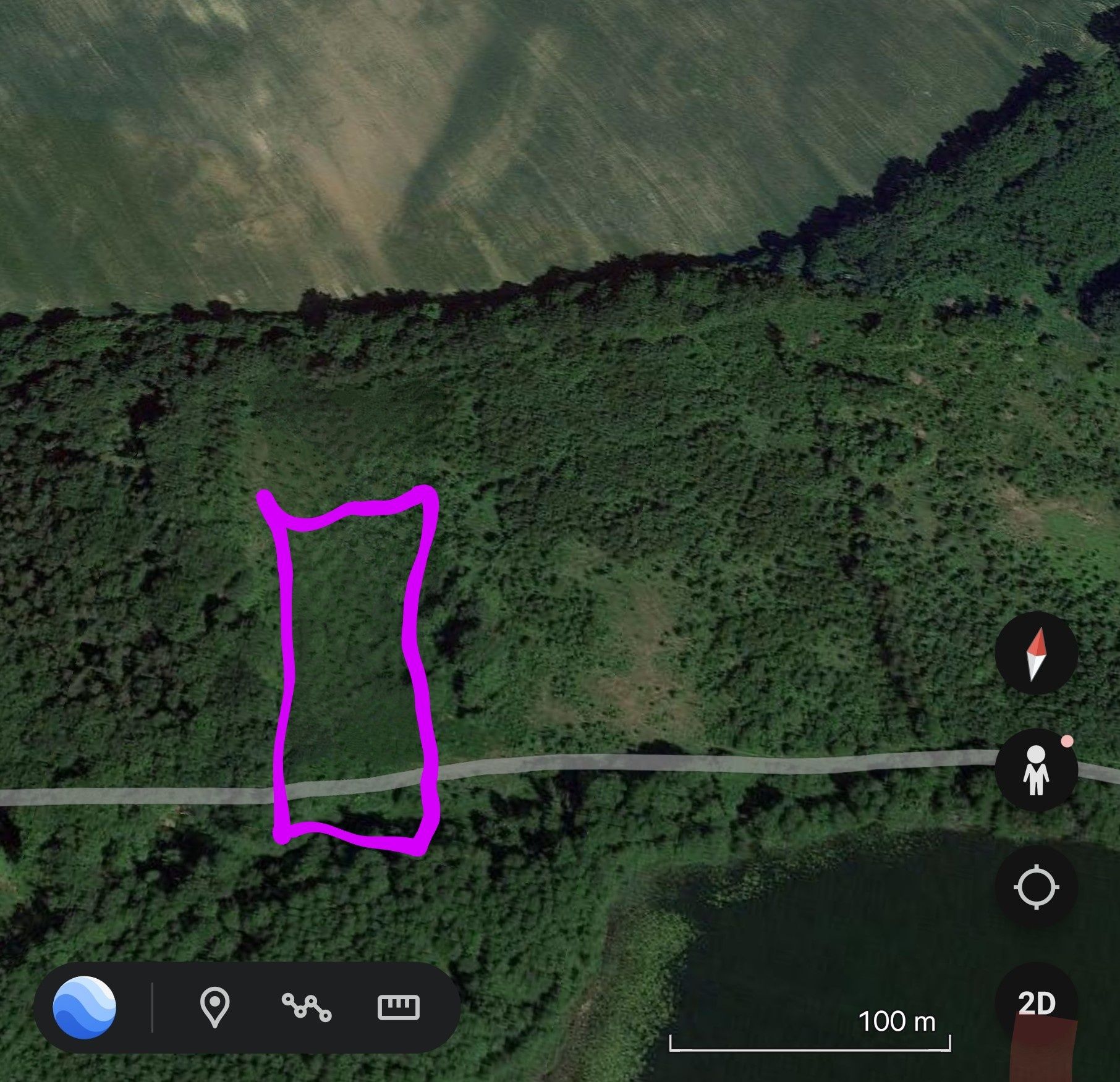Center the map on my location

point(1037,887)
